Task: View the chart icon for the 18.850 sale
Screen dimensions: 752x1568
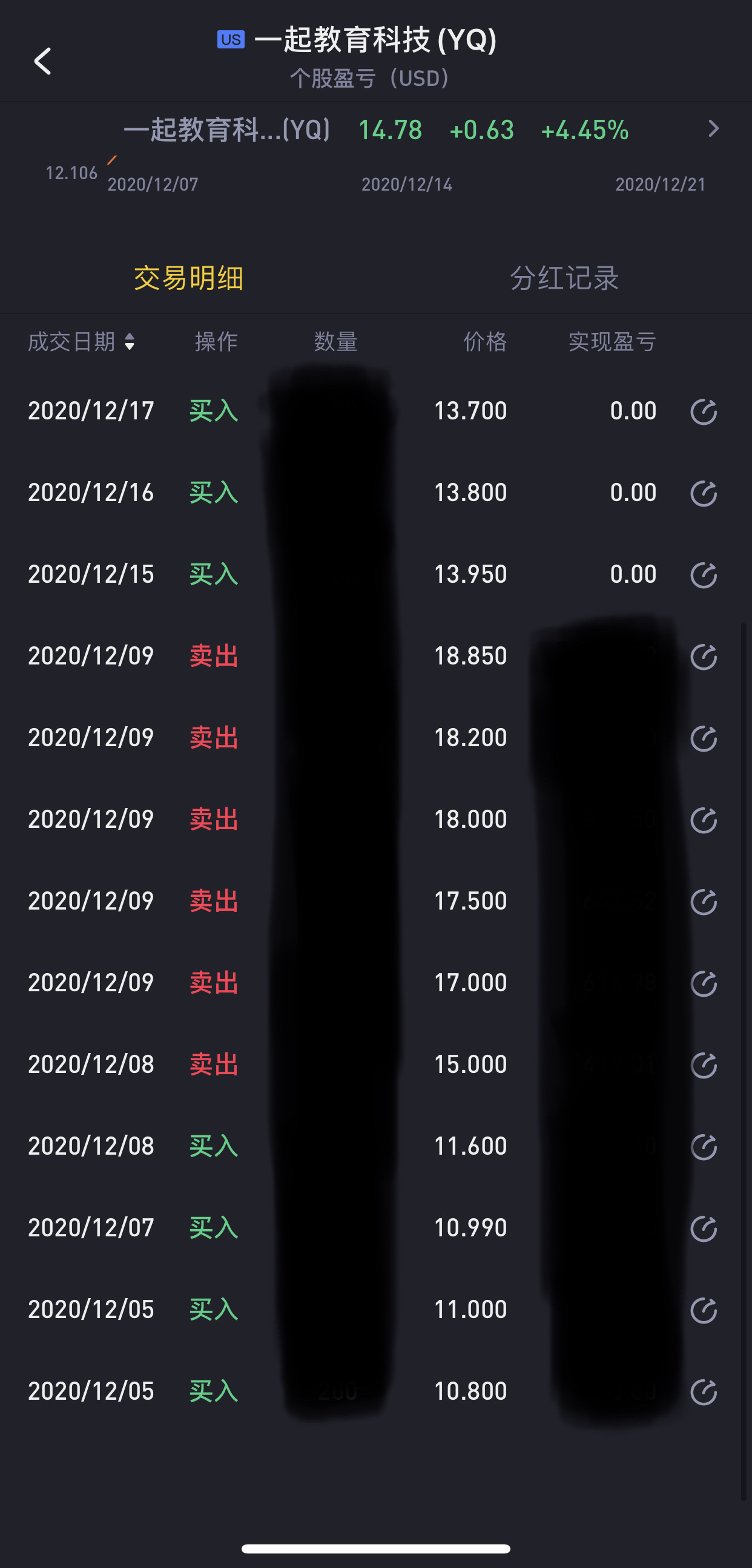Action: point(704,657)
